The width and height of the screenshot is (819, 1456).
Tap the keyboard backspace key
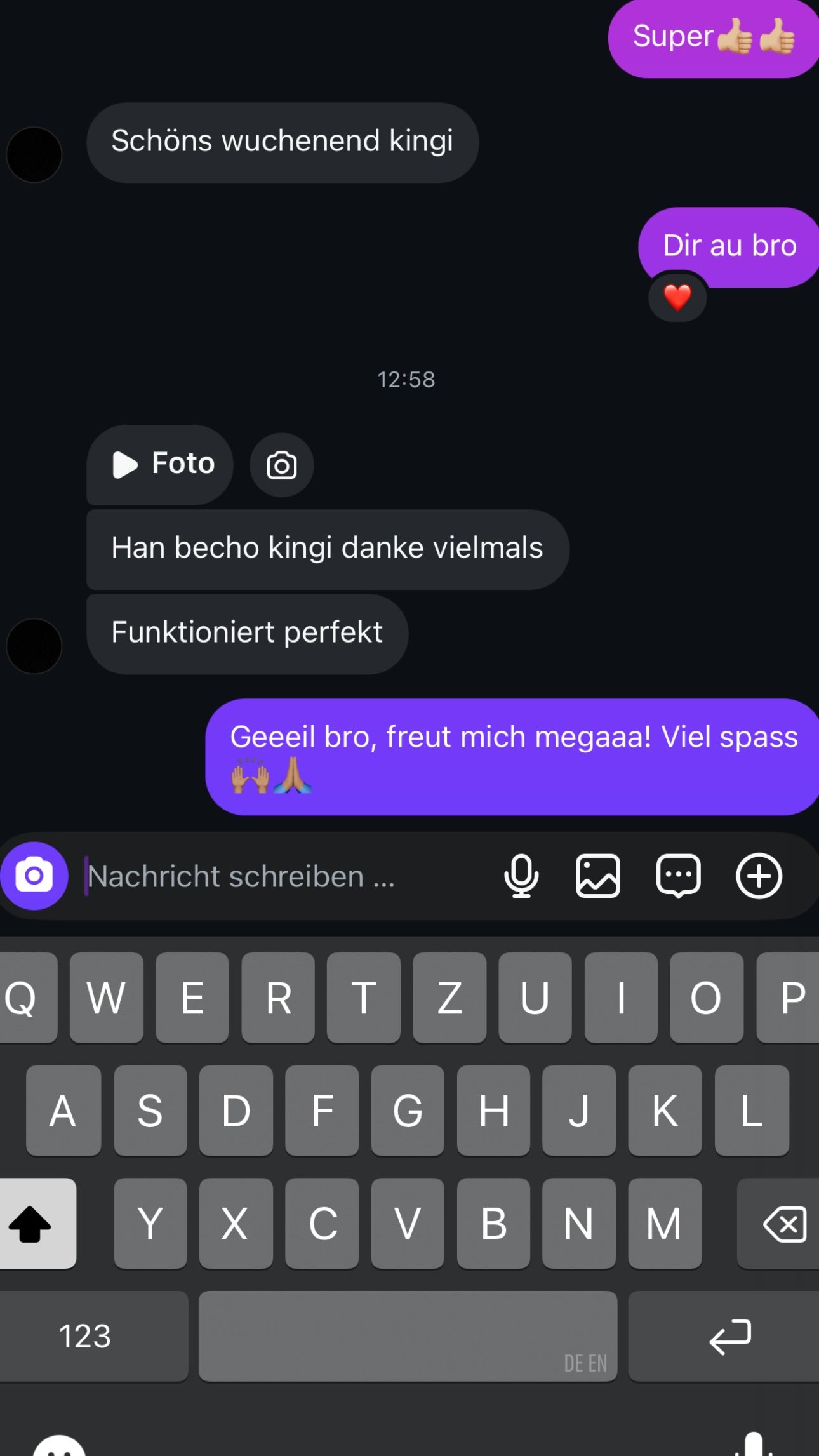point(783,1224)
